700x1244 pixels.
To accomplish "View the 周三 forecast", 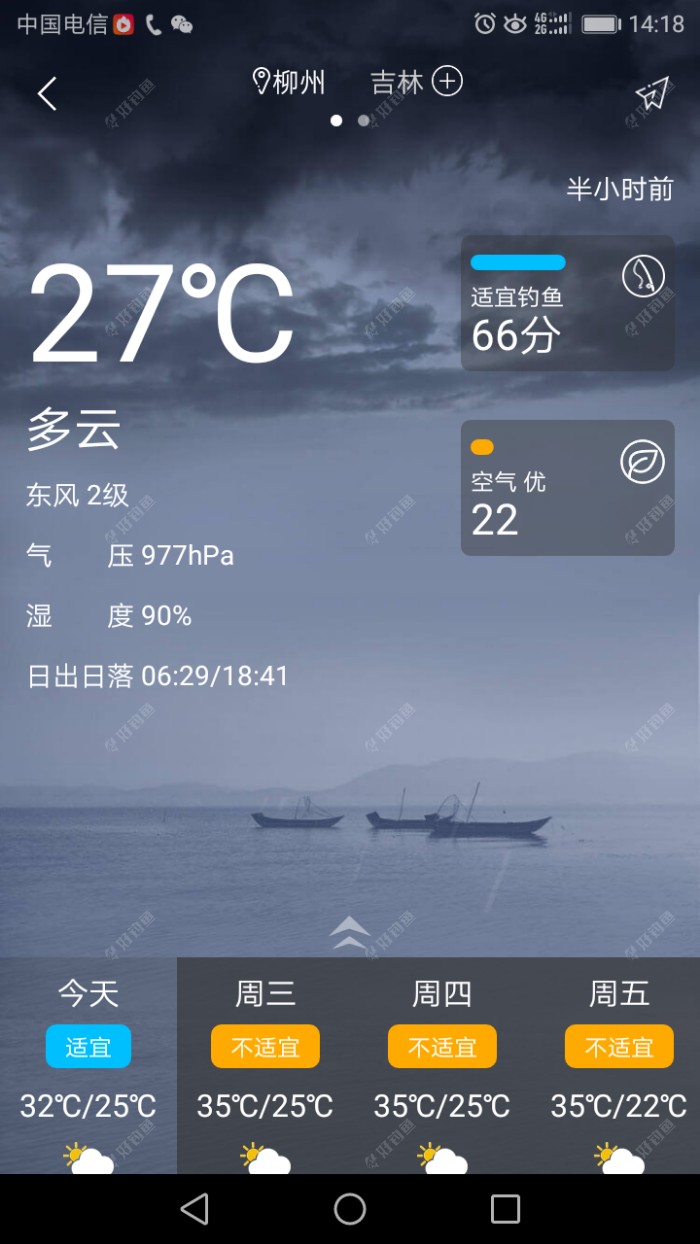I will pos(265,1065).
